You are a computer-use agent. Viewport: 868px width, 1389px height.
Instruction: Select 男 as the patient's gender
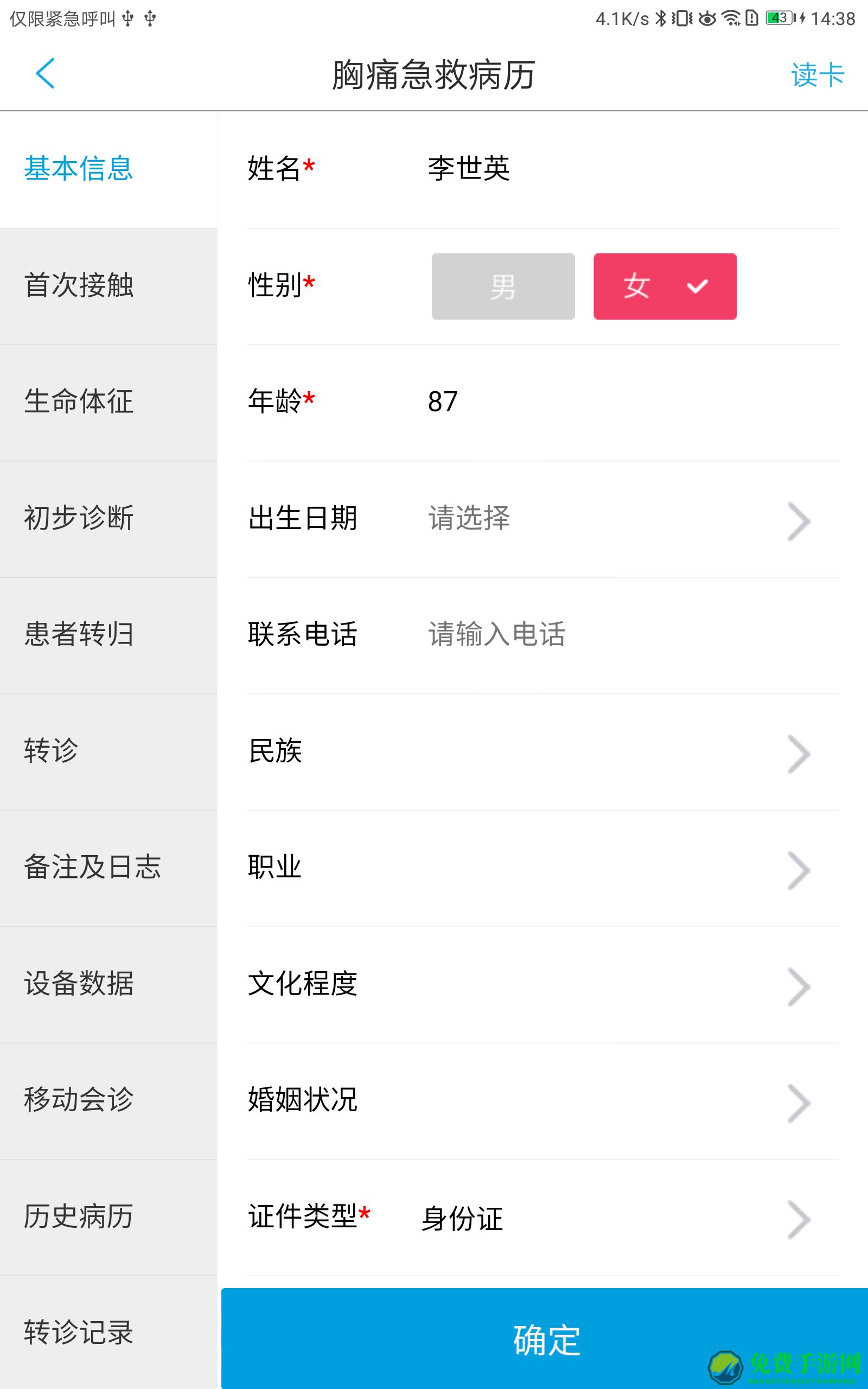click(503, 286)
